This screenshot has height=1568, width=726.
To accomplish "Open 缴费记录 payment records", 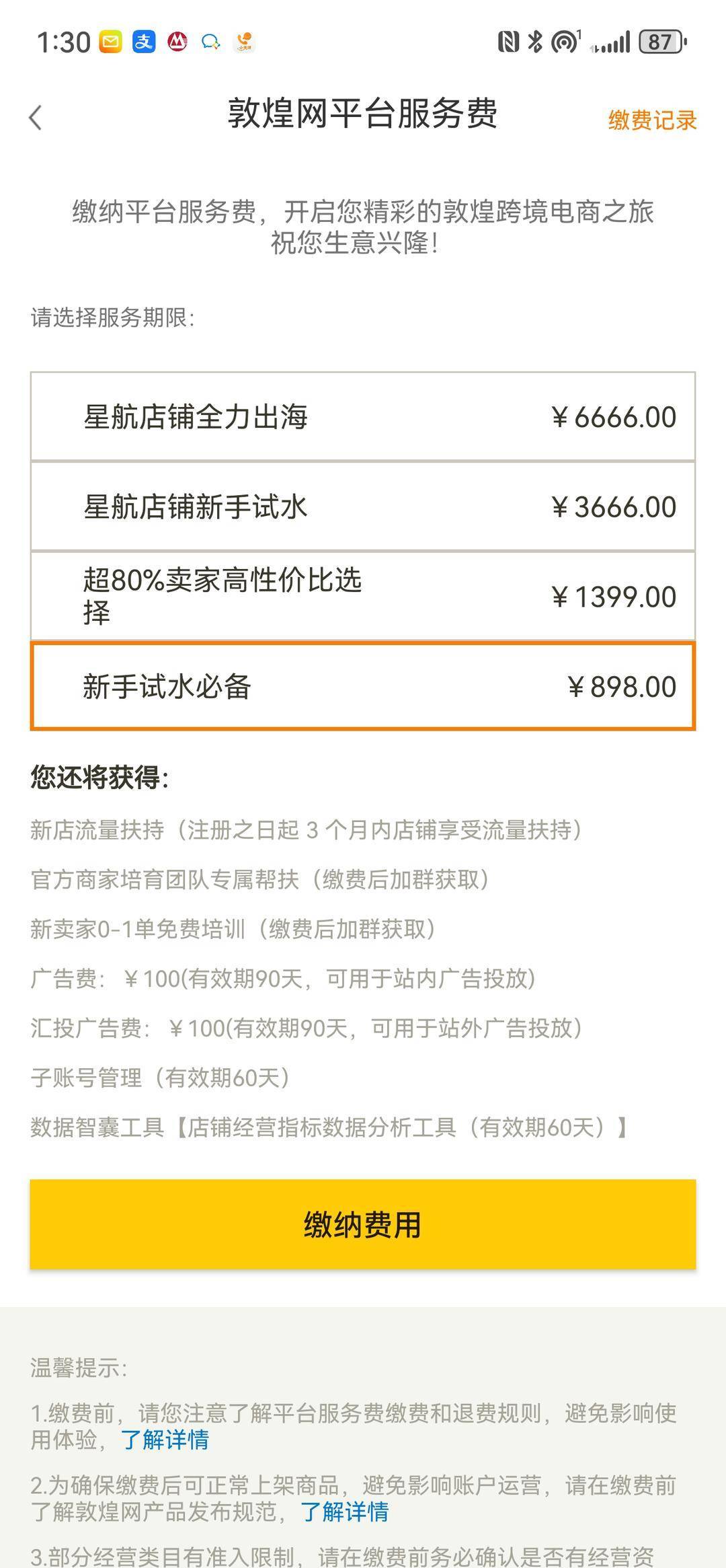I will coord(652,120).
